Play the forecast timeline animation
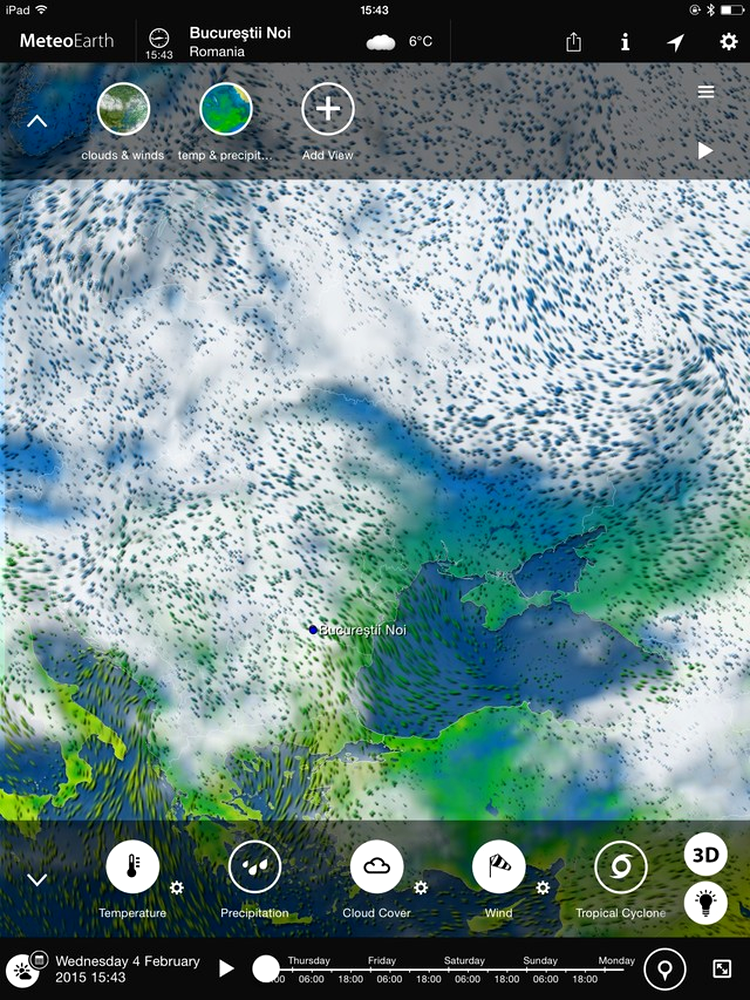 (227, 968)
